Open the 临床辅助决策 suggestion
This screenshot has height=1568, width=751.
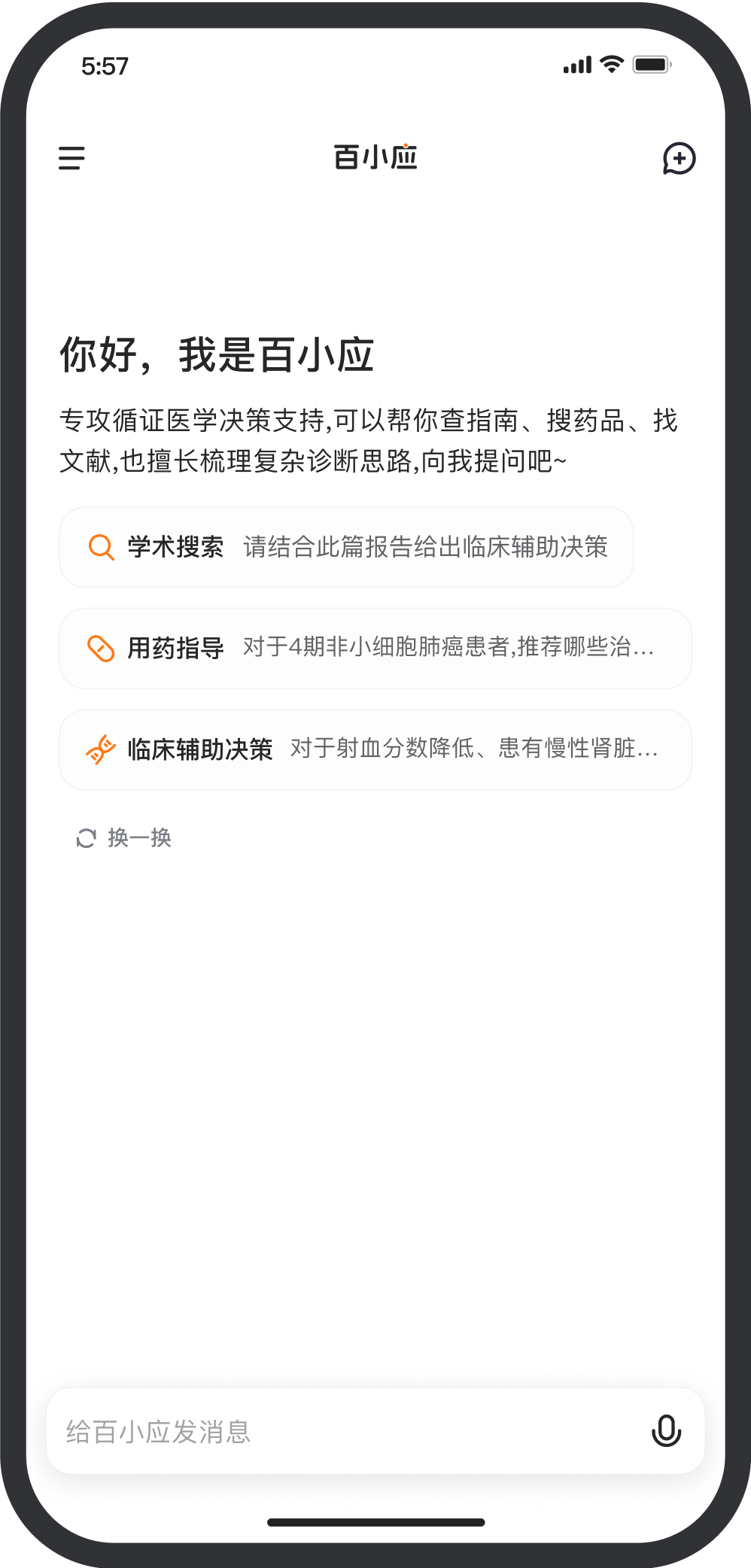375,749
